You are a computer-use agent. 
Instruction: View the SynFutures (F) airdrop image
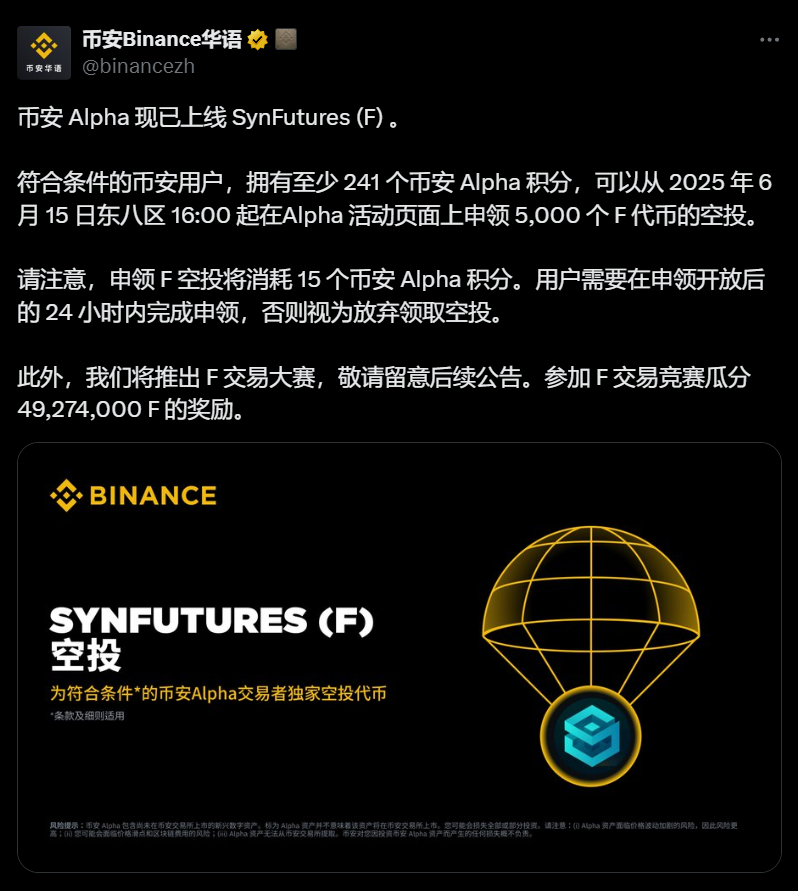tap(399, 658)
